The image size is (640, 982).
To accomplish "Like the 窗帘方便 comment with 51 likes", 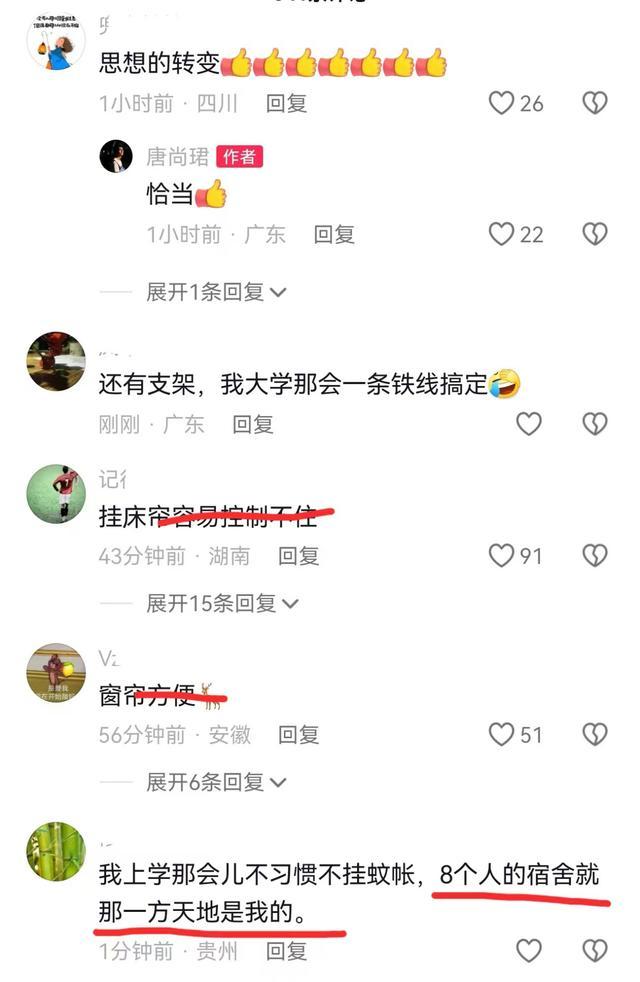I will [x=501, y=734].
